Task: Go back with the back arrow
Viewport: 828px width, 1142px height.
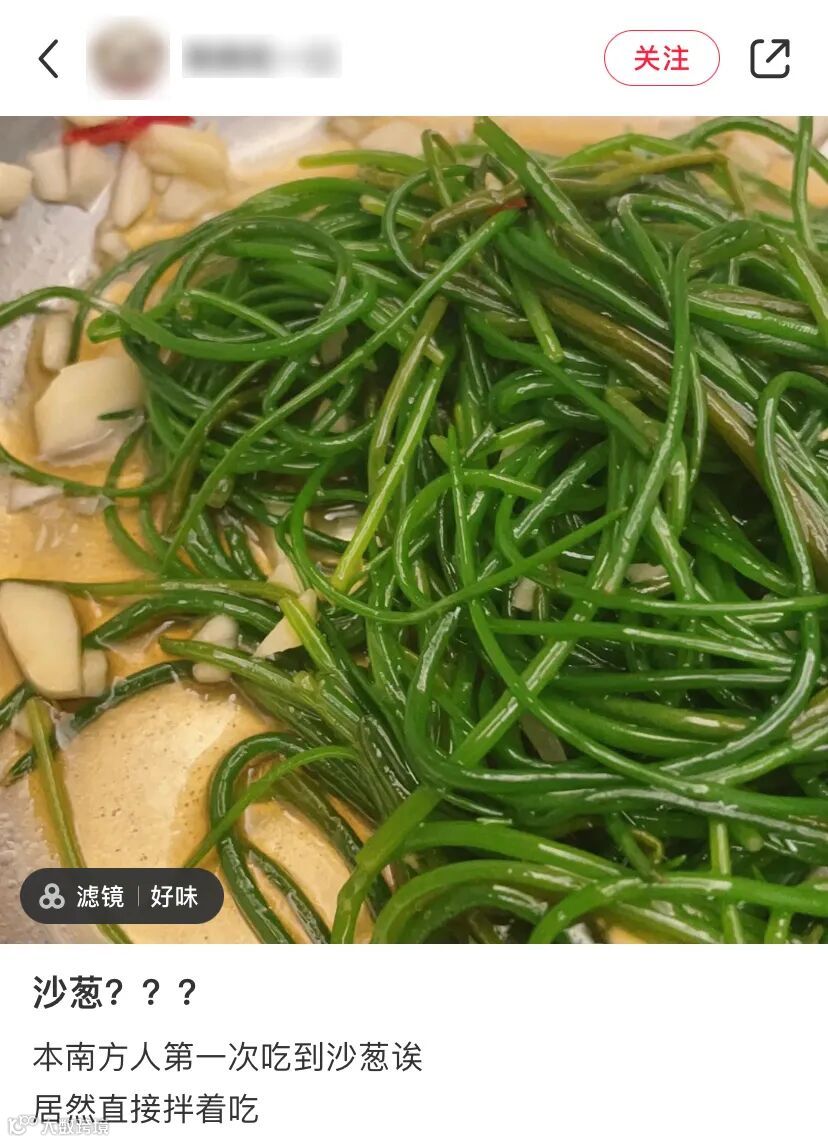Action: (49, 59)
